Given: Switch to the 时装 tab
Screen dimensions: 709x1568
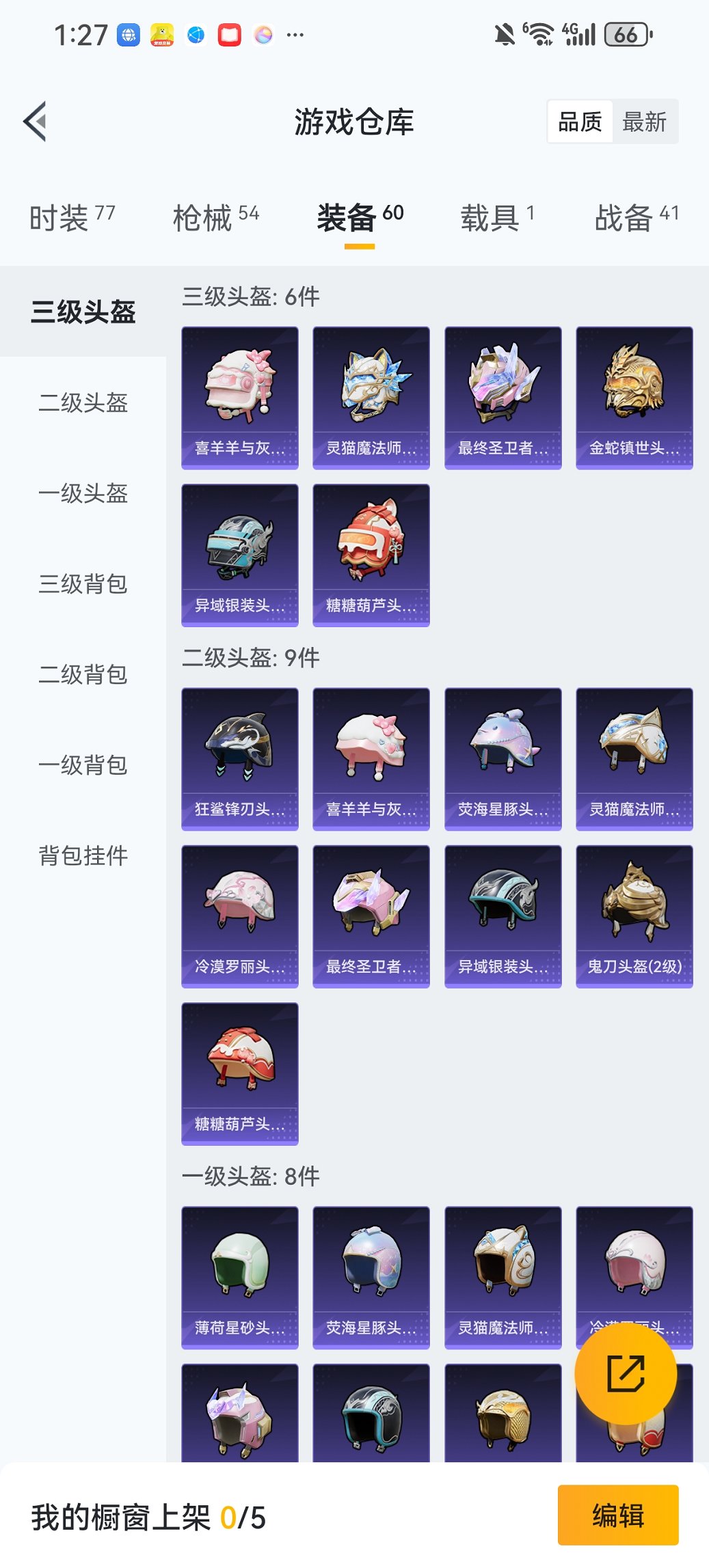Looking at the screenshot, I should click(x=72, y=218).
